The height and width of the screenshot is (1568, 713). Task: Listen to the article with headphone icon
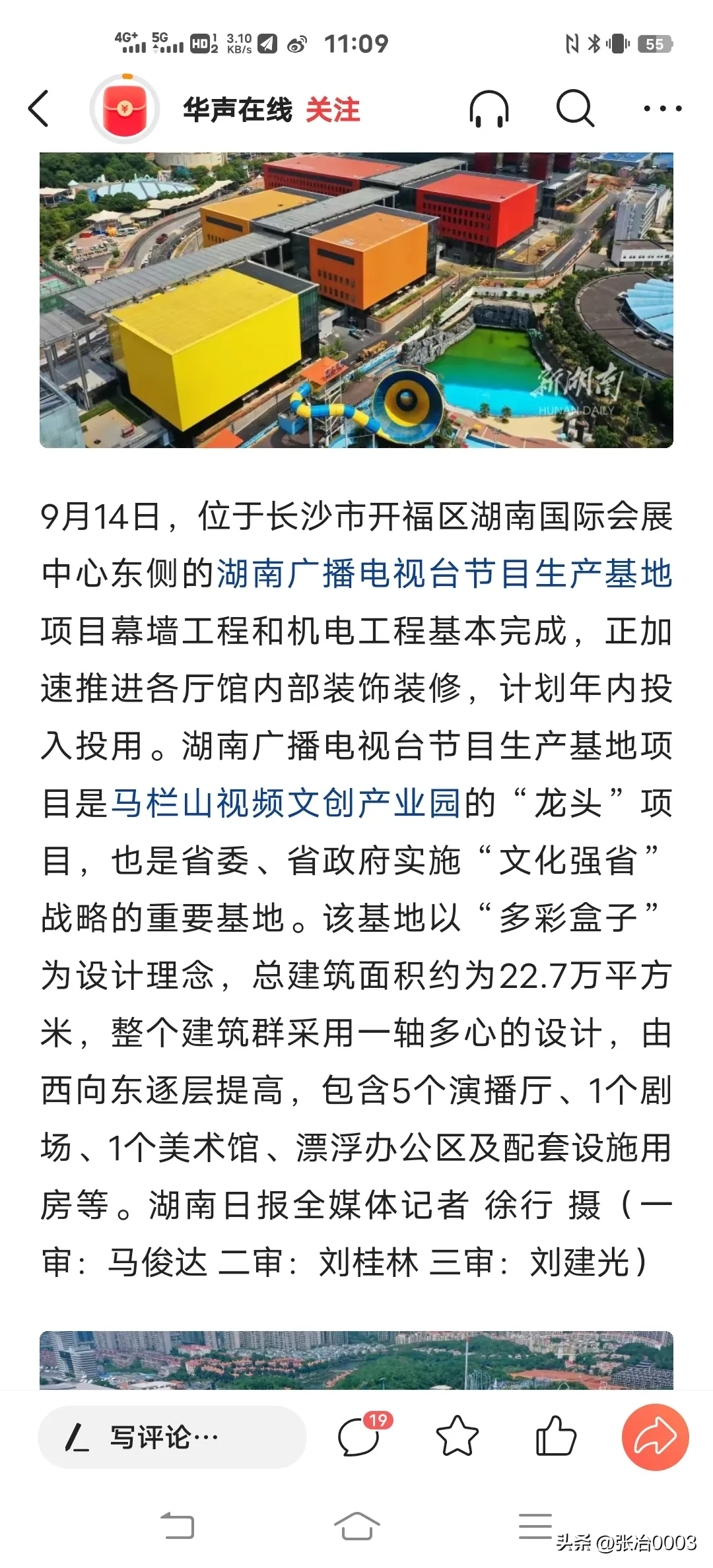point(489,109)
